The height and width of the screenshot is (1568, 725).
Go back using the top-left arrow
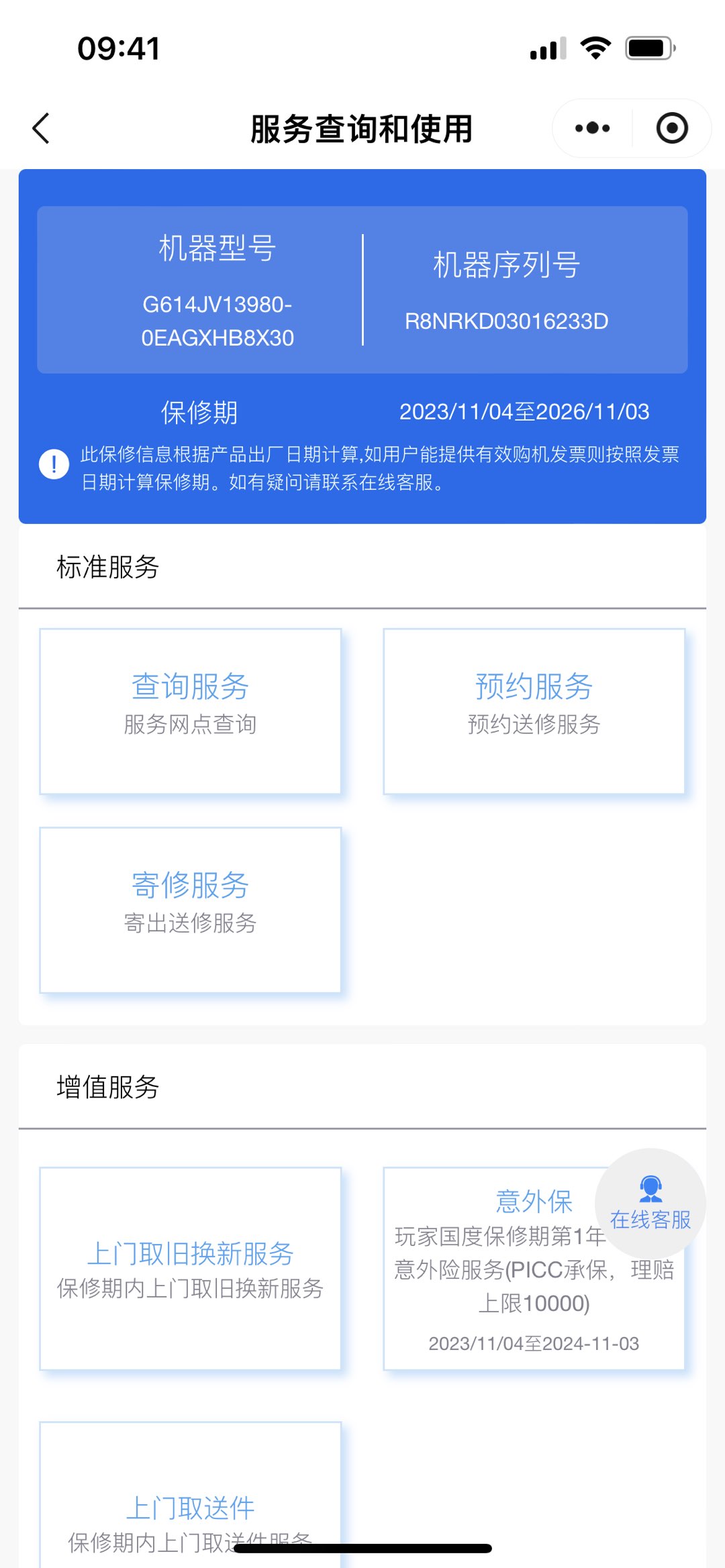pyautogui.click(x=41, y=128)
